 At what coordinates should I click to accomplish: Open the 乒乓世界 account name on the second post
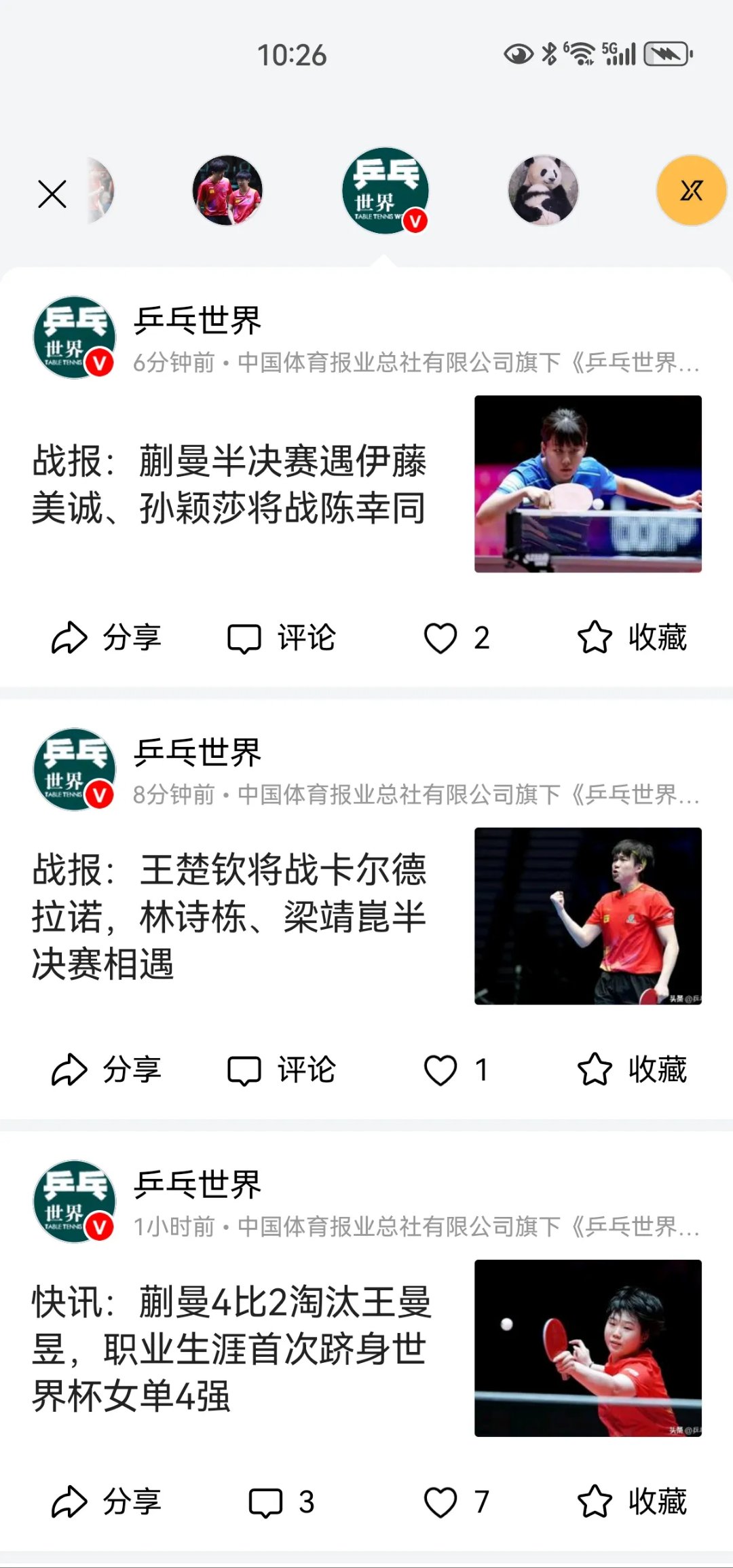pyautogui.click(x=197, y=751)
